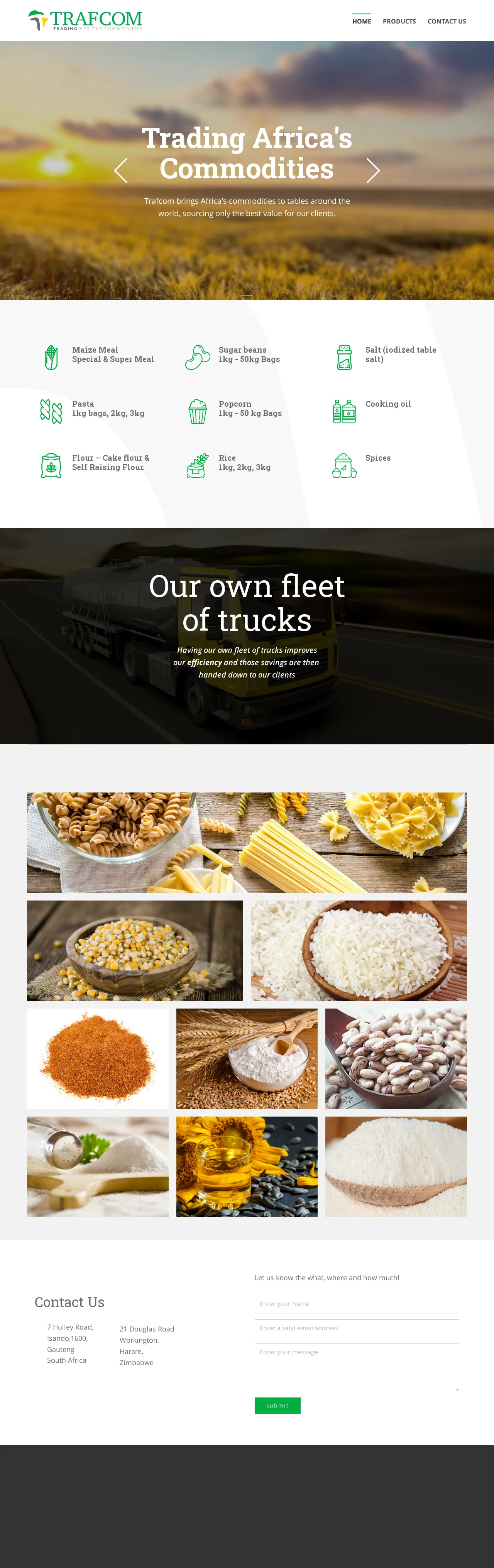The height and width of the screenshot is (1568, 494).
Task: Open the sunflower oil picture
Action: [247, 1166]
